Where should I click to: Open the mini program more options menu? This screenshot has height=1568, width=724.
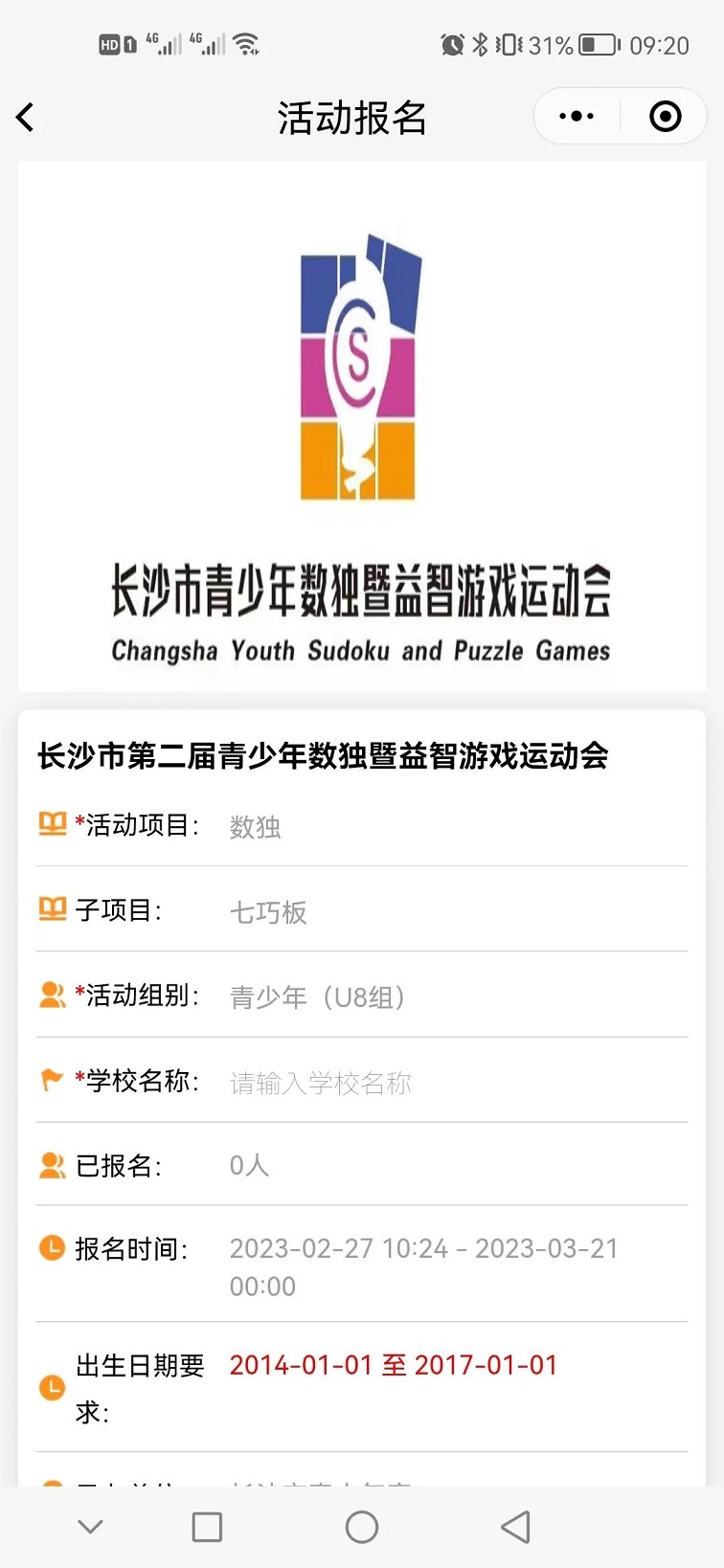(x=577, y=117)
